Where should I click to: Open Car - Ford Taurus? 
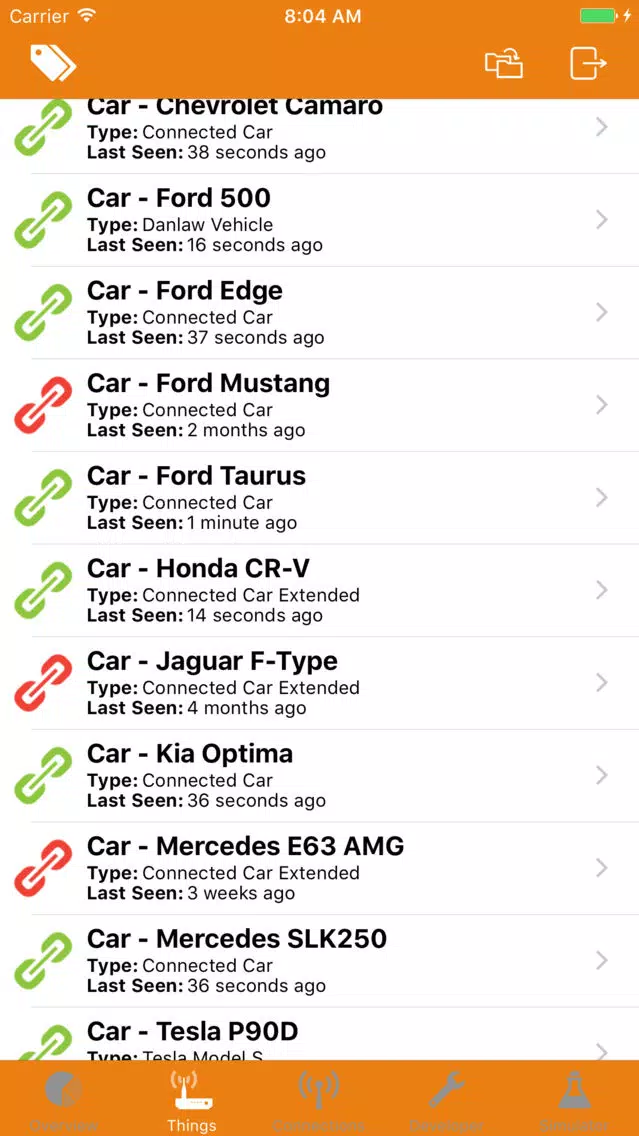click(x=320, y=498)
